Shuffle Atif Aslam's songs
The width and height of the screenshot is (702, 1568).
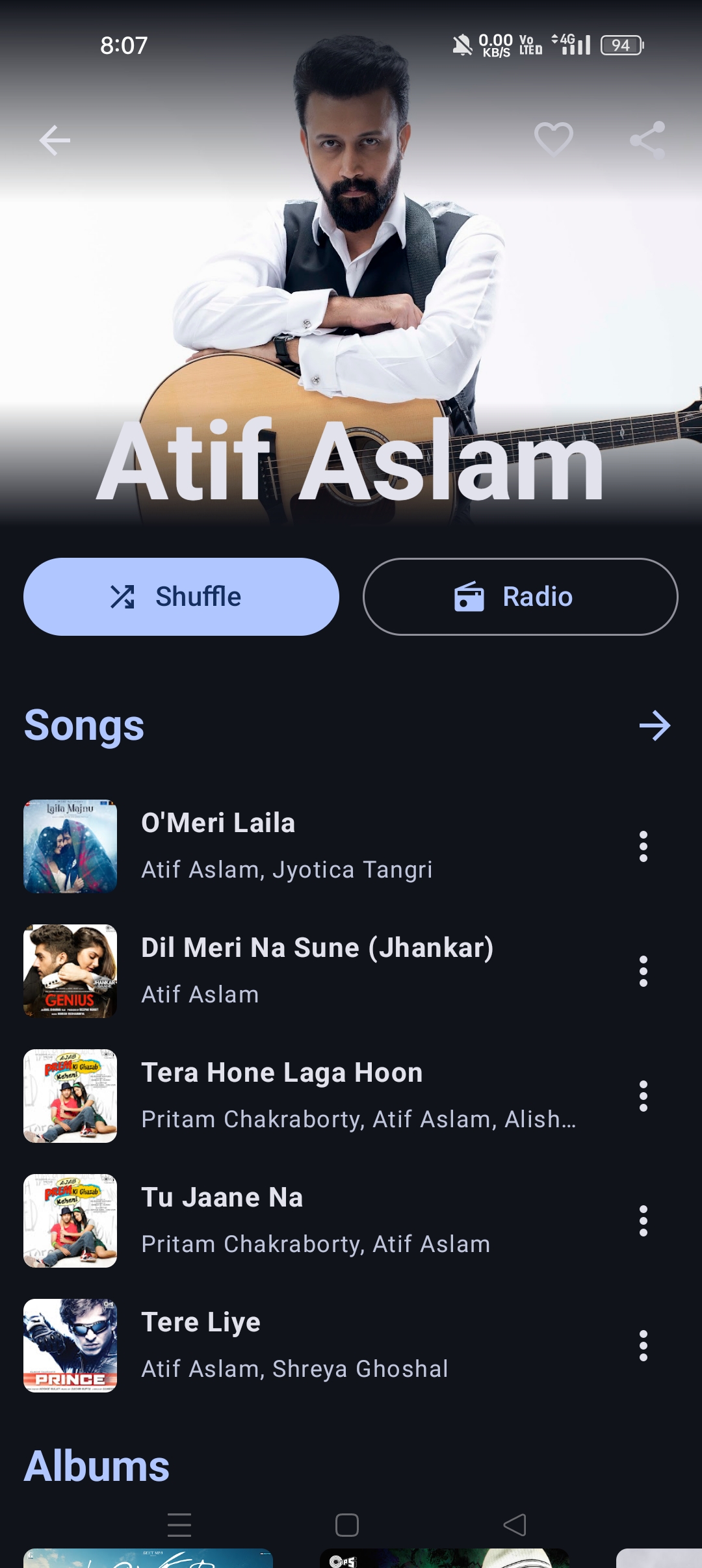point(181,597)
